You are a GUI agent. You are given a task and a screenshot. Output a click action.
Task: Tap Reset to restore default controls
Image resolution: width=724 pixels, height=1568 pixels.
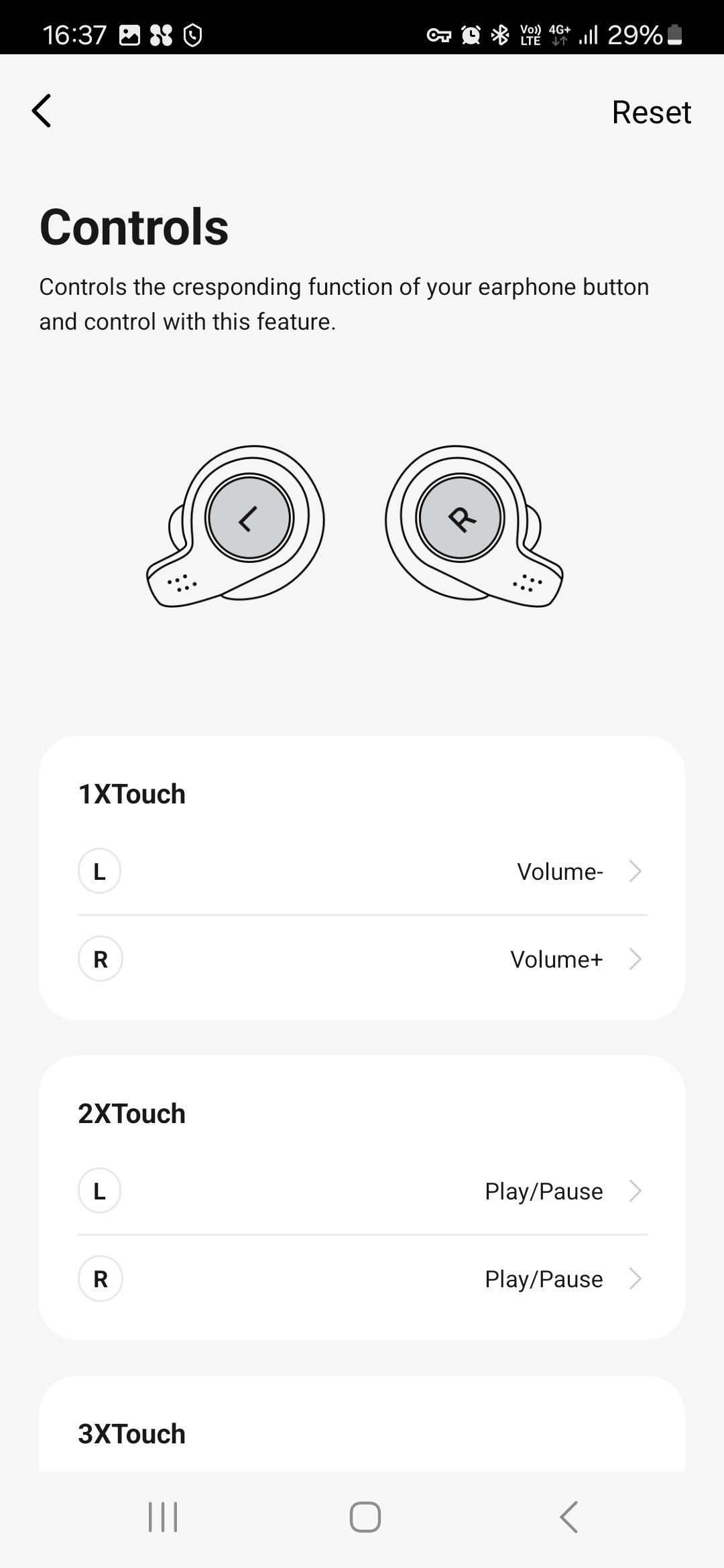coord(650,113)
